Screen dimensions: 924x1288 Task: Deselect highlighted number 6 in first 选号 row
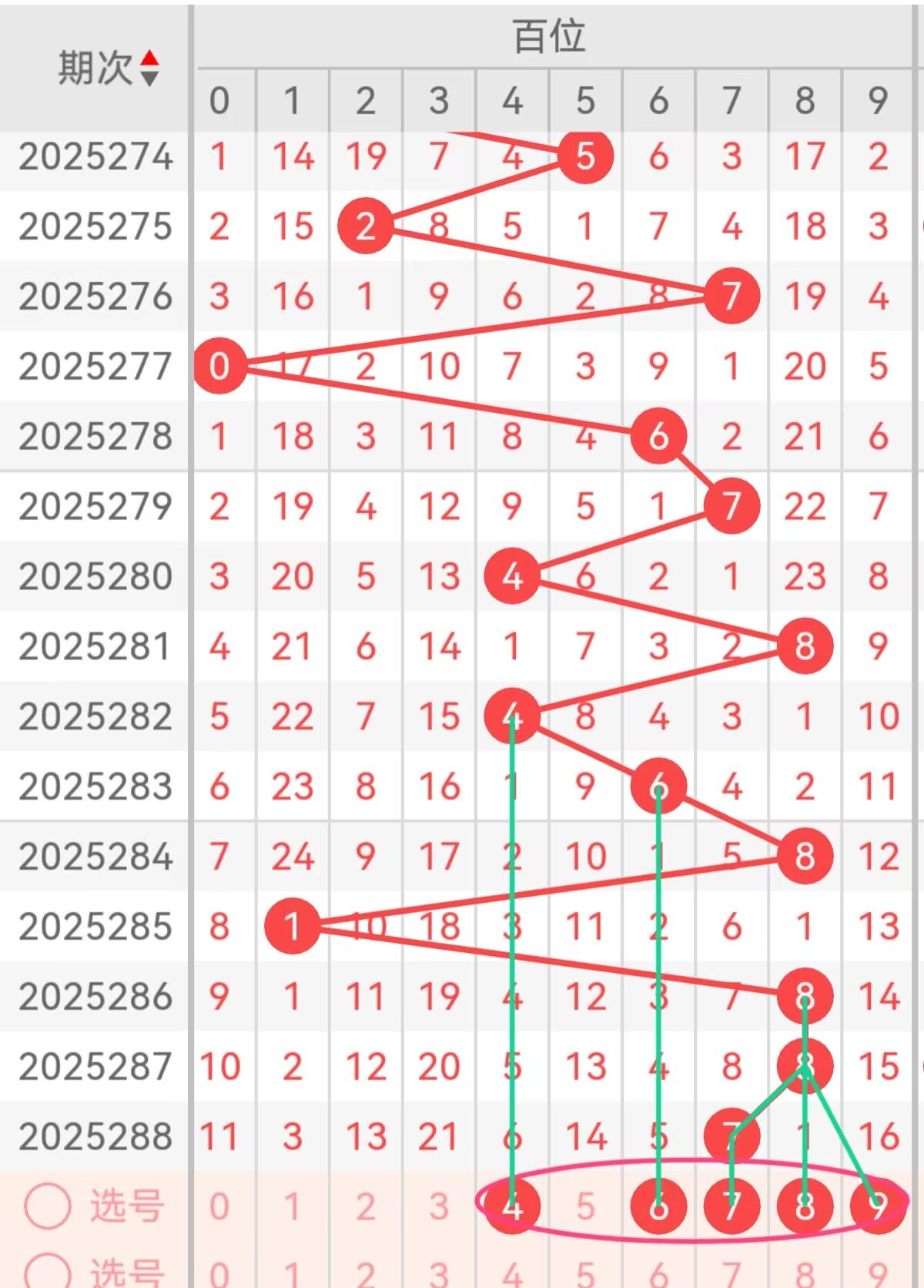coord(658,1206)
